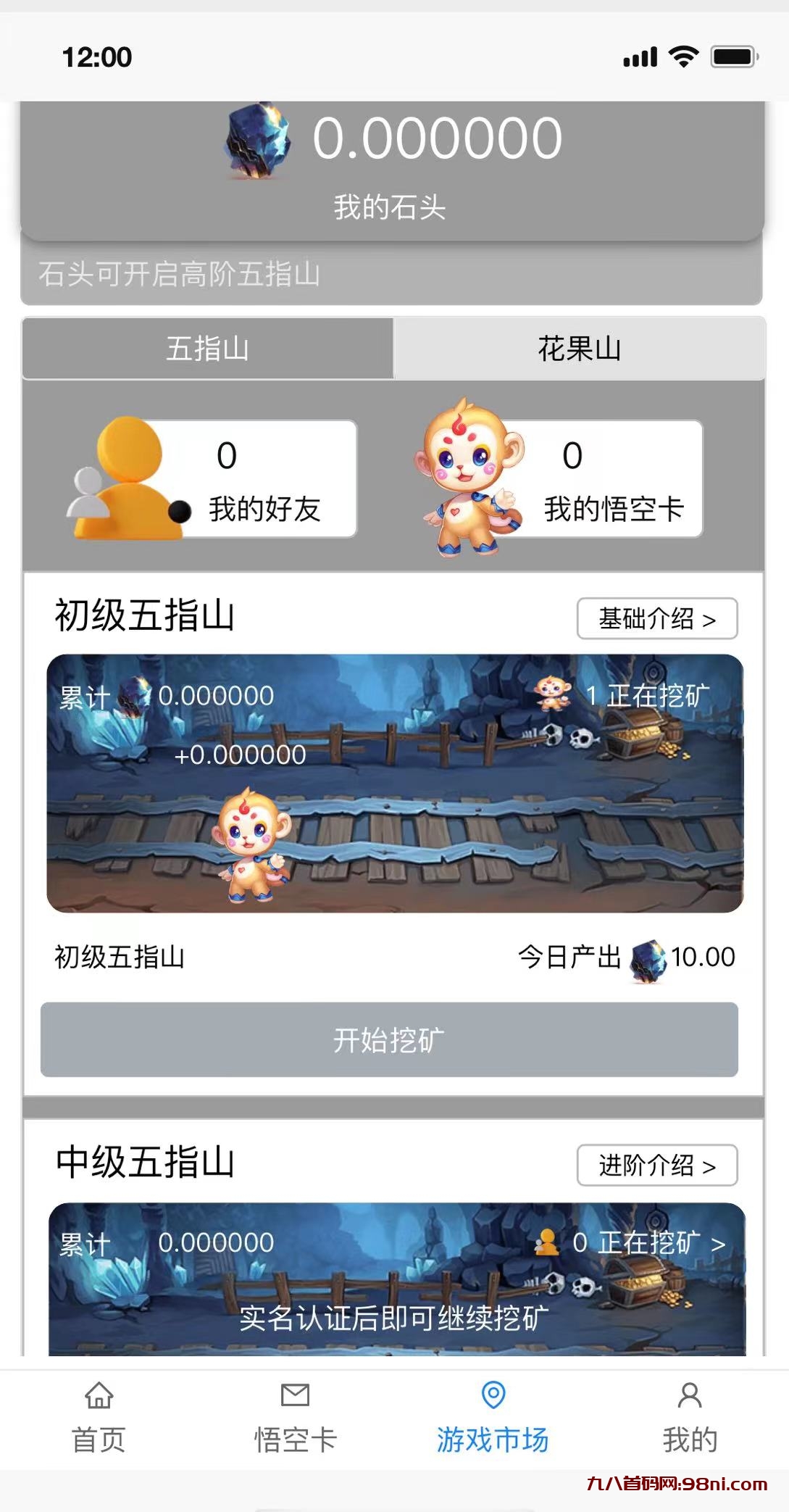Expand 基础介绍 details
This screenshot has width=789, height=1512.
click(656, 618)
